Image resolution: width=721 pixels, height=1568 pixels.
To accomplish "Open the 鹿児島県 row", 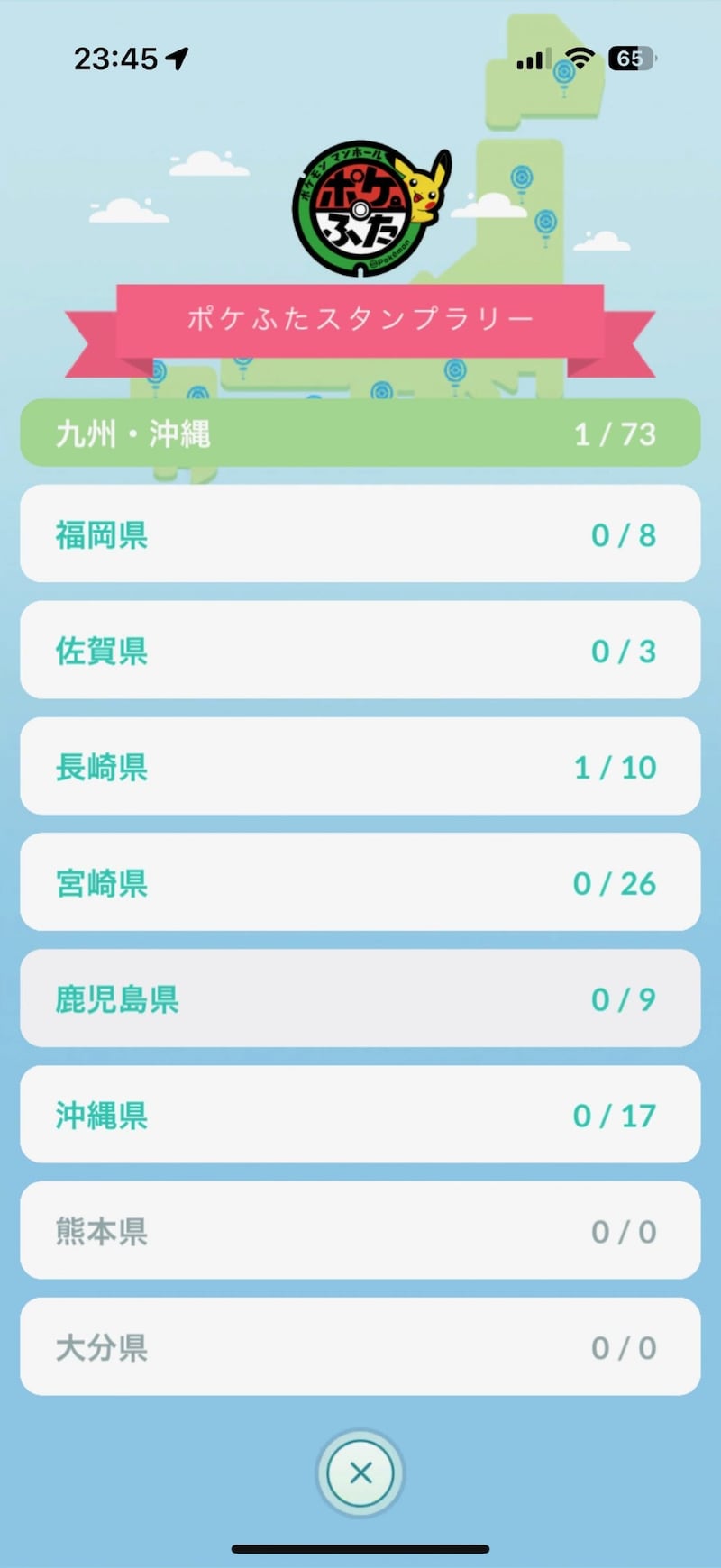I will tap(360, 998).
